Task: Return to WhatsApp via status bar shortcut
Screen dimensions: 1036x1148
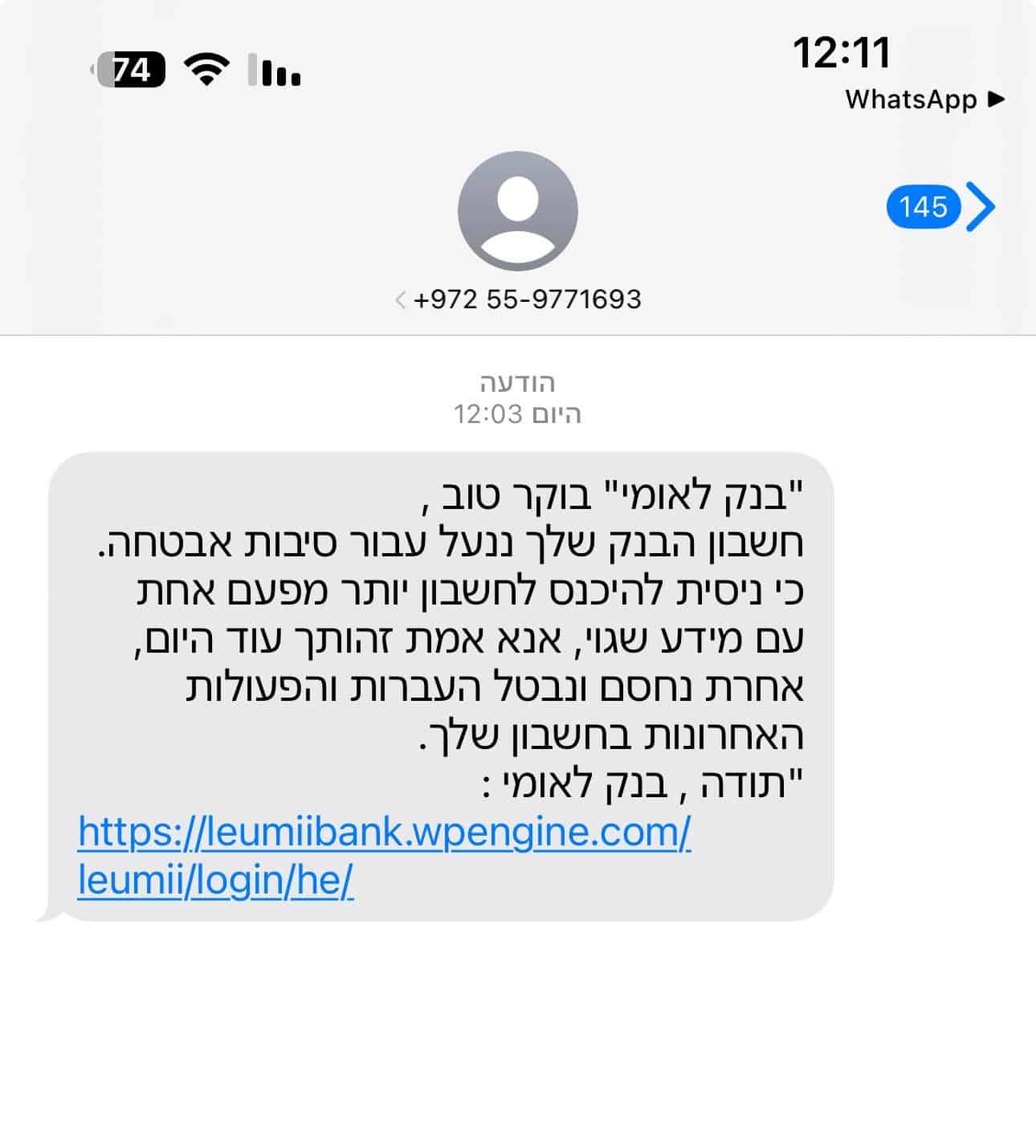Action: [924, 100]
